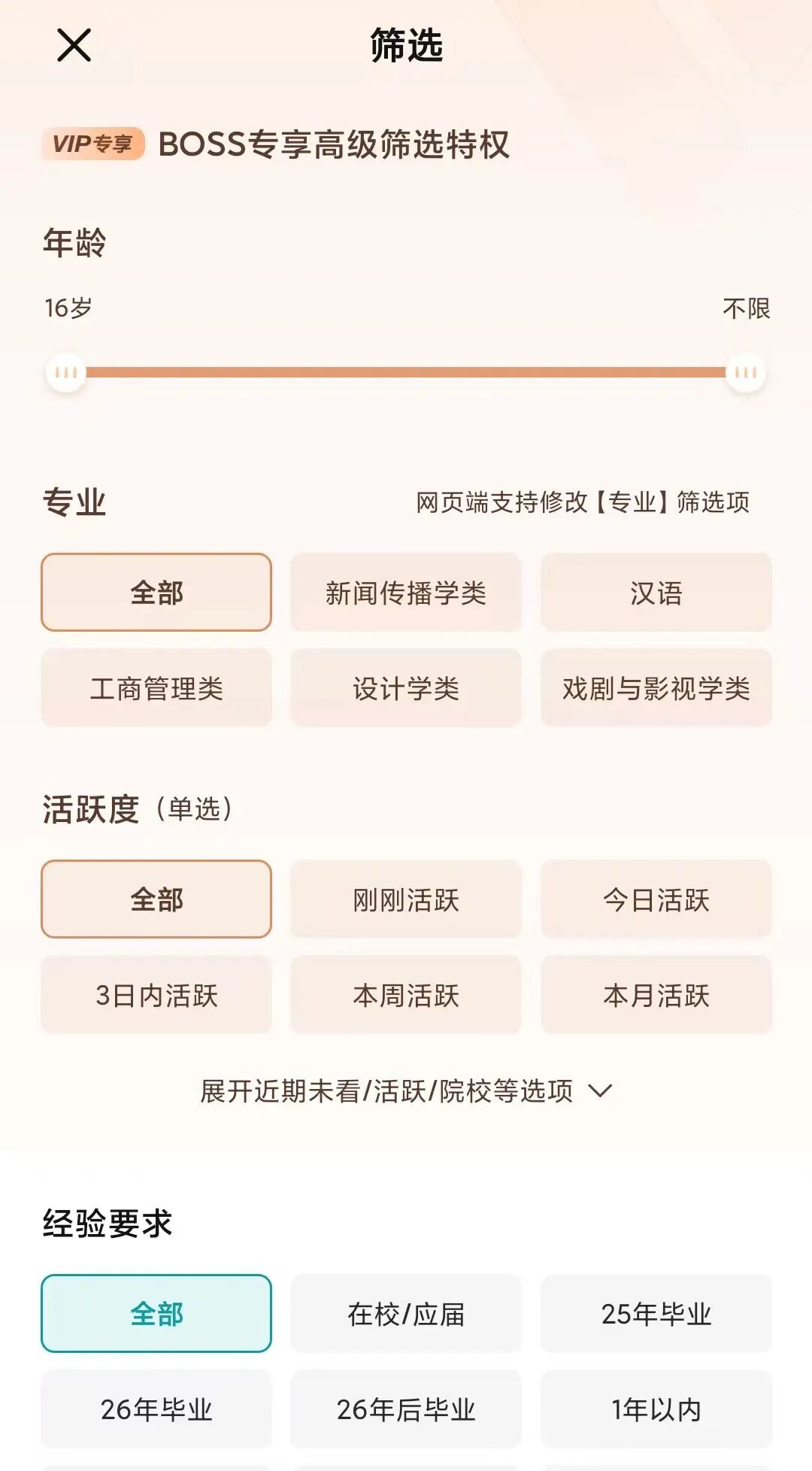Tap the 16岁 minimum age slider handle
This screenshot has width=812, height=1471.
click(66, 372)
